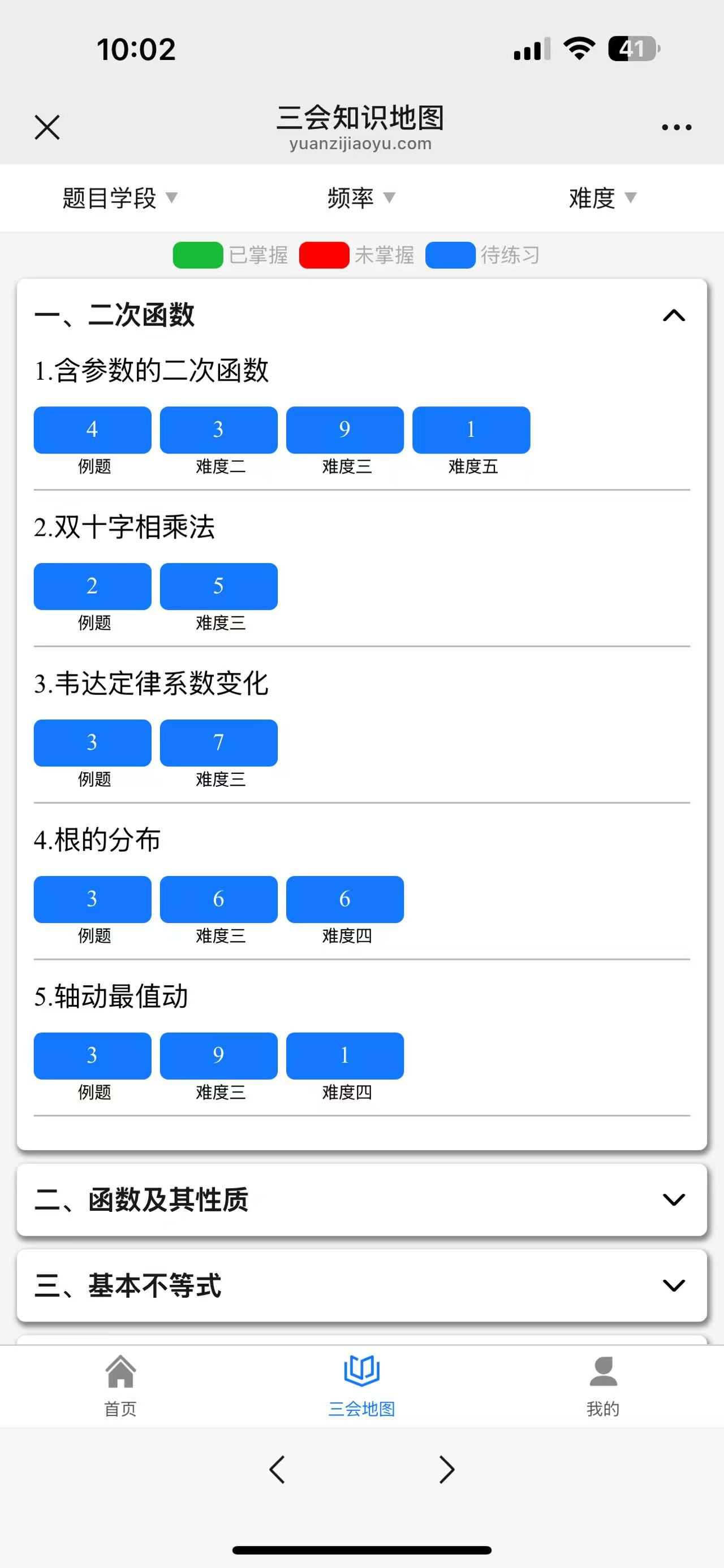This screenshot has height=1568, width=724.
Task: Open 难度二 questions under 含参数的二次函数
Action: (218, 430)
